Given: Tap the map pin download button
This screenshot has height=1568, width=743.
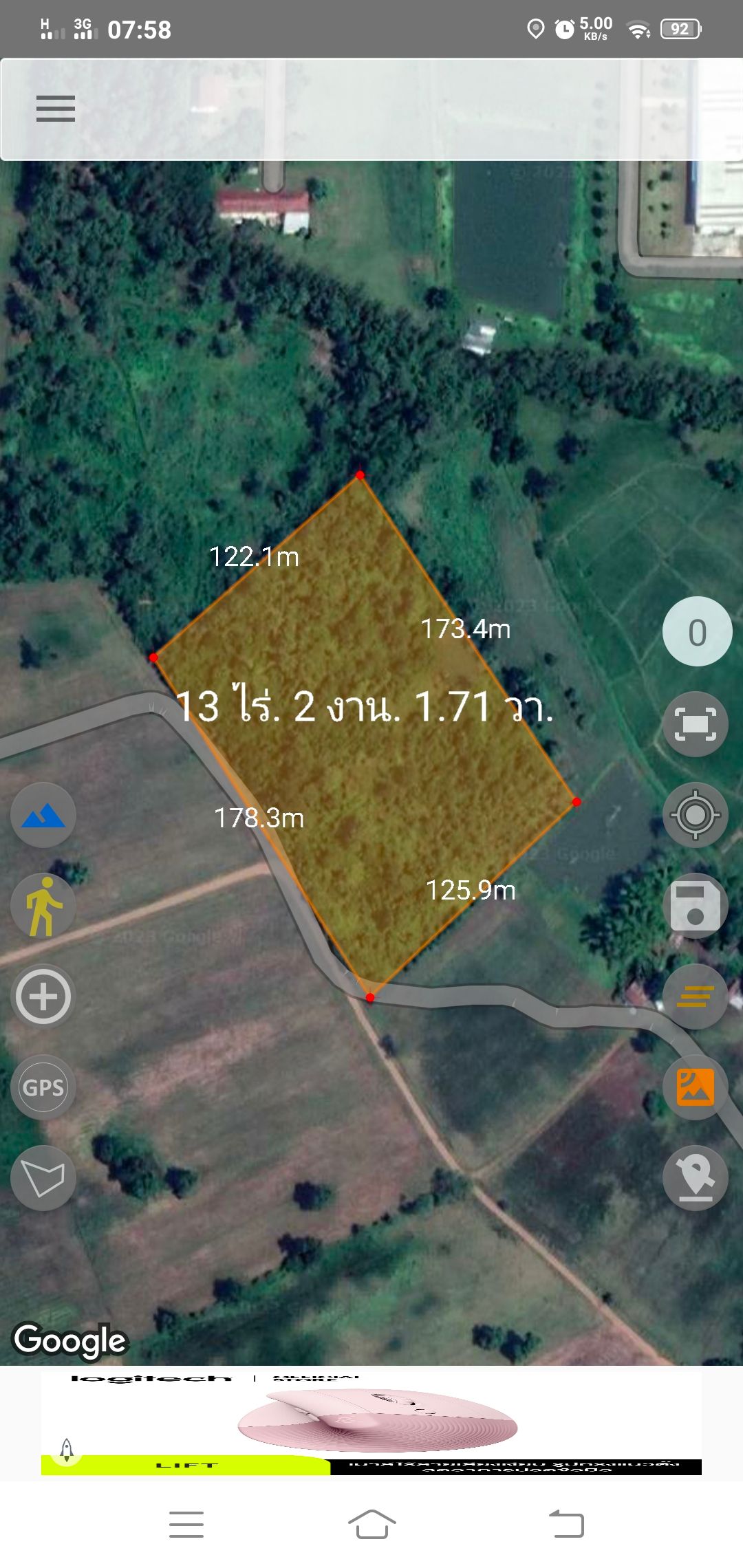Looking at the screenshot, I should click(x=696, y=1178).
